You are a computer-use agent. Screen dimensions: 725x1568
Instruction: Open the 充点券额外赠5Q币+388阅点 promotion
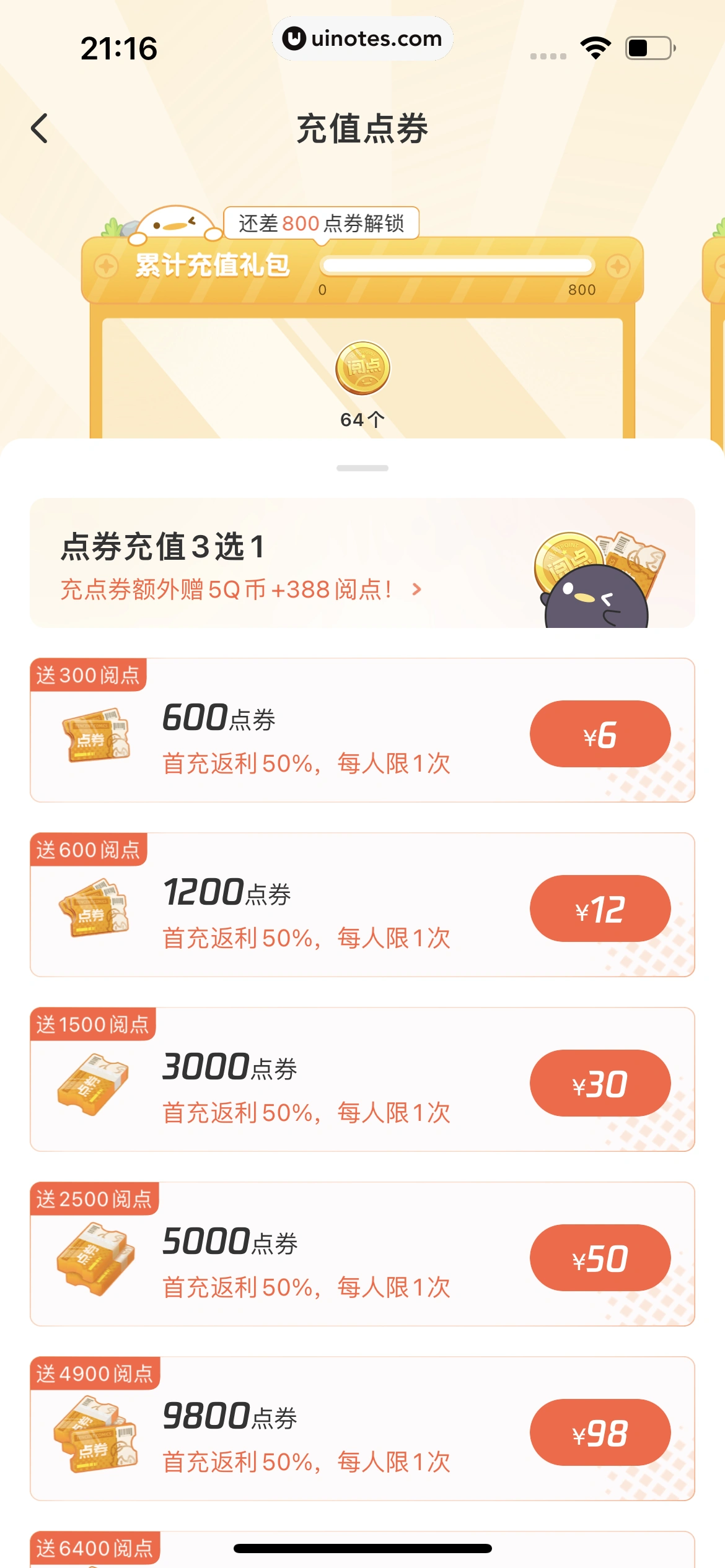(239, 590)
